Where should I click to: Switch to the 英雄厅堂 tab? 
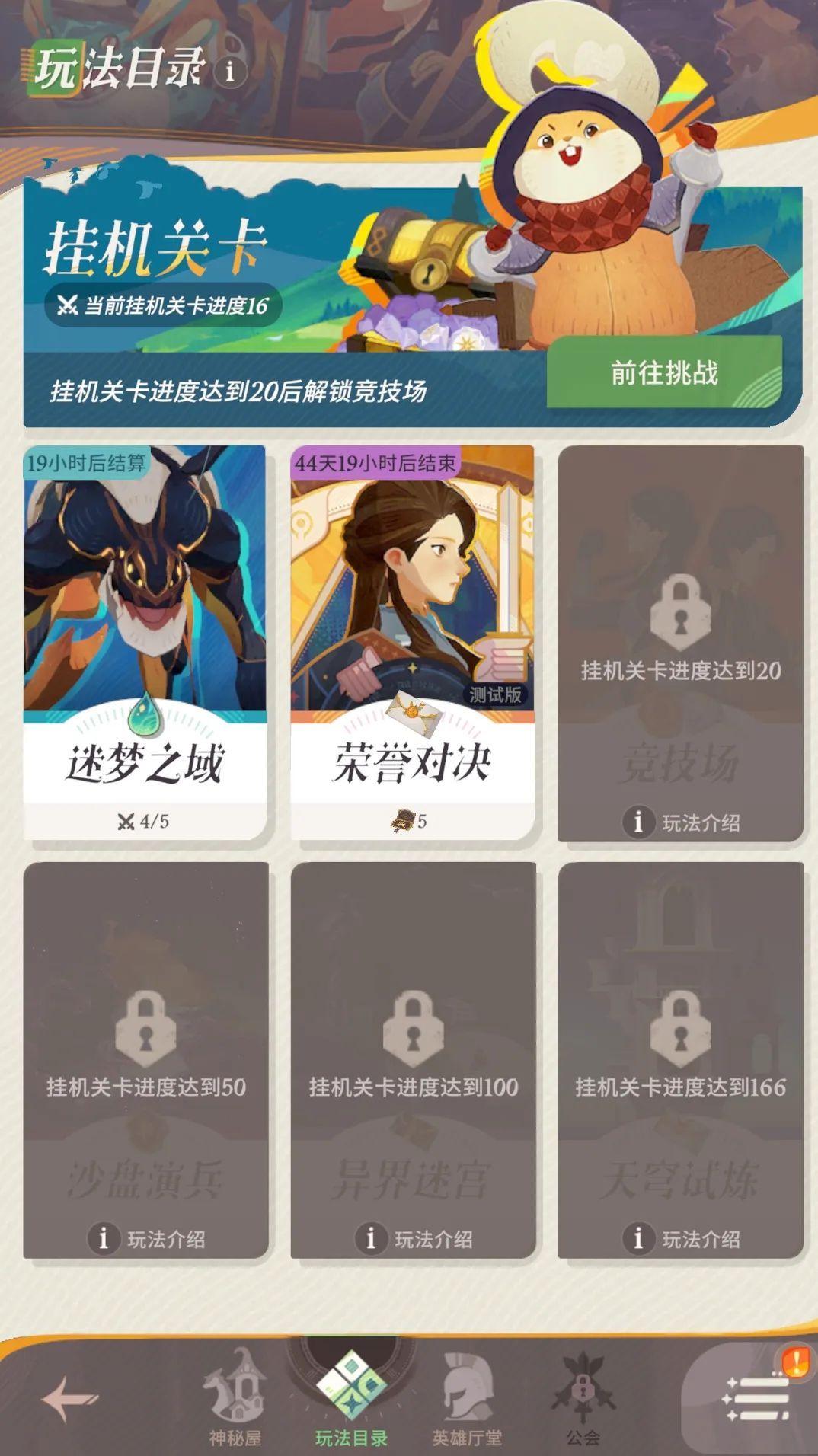tap(467, 1400)
